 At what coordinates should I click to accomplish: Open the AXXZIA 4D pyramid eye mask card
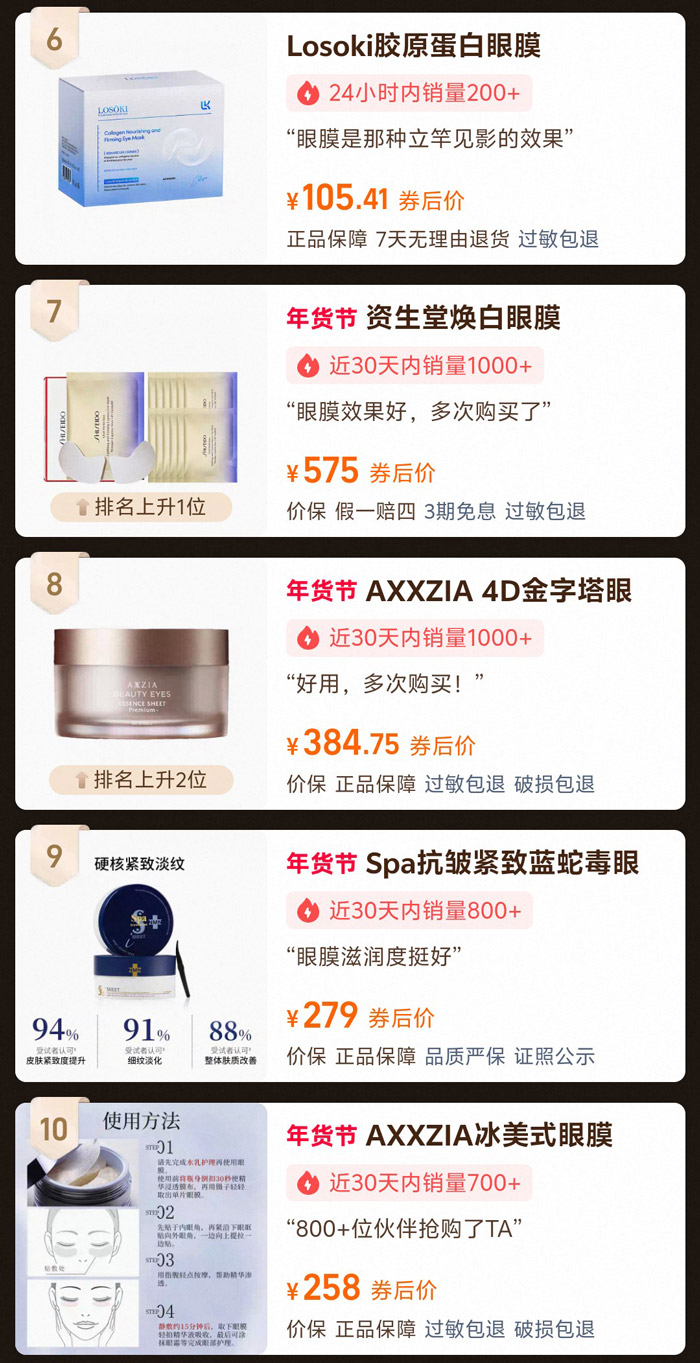(x=459, y=591)
